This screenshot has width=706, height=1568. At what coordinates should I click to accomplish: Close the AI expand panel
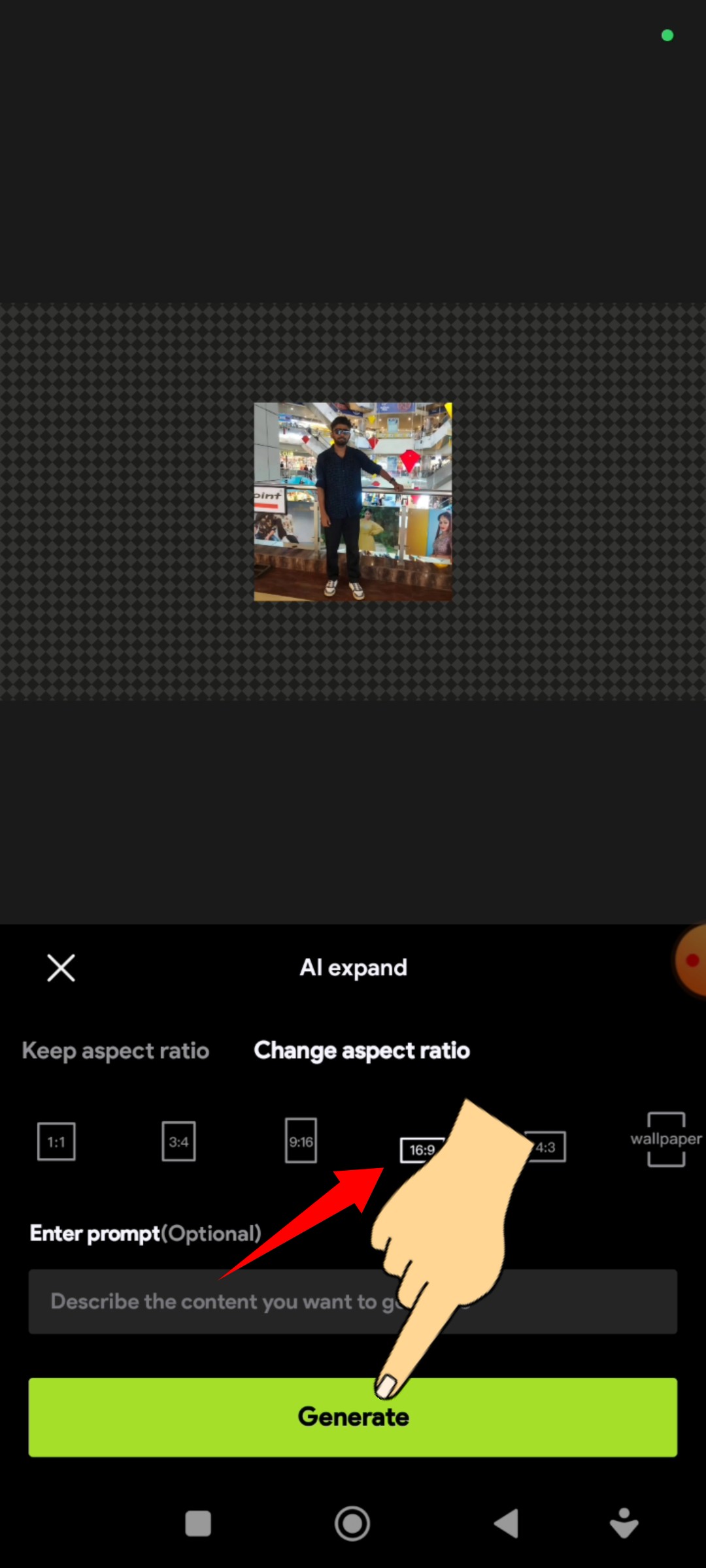[x=61, y=968]
